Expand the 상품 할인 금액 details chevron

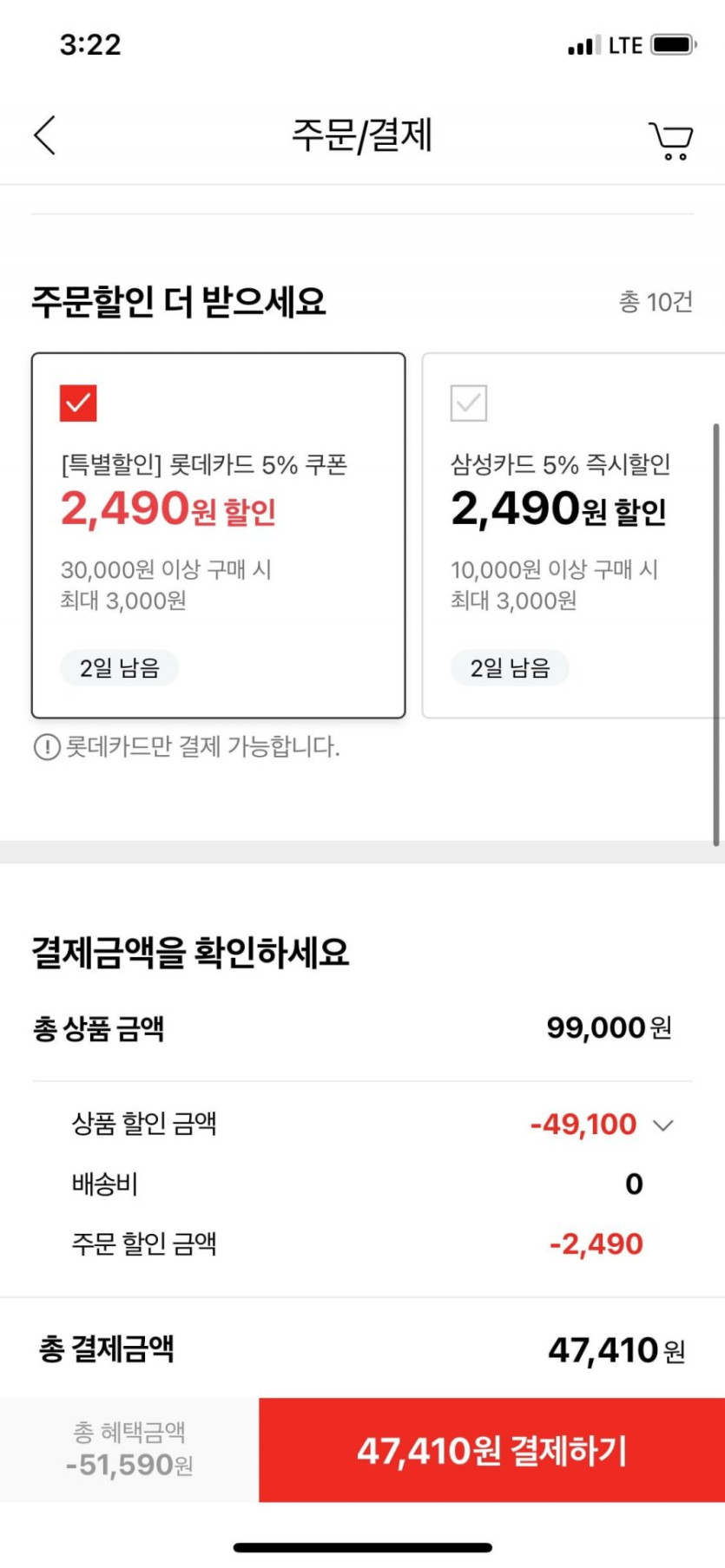tap(663, 1125)
